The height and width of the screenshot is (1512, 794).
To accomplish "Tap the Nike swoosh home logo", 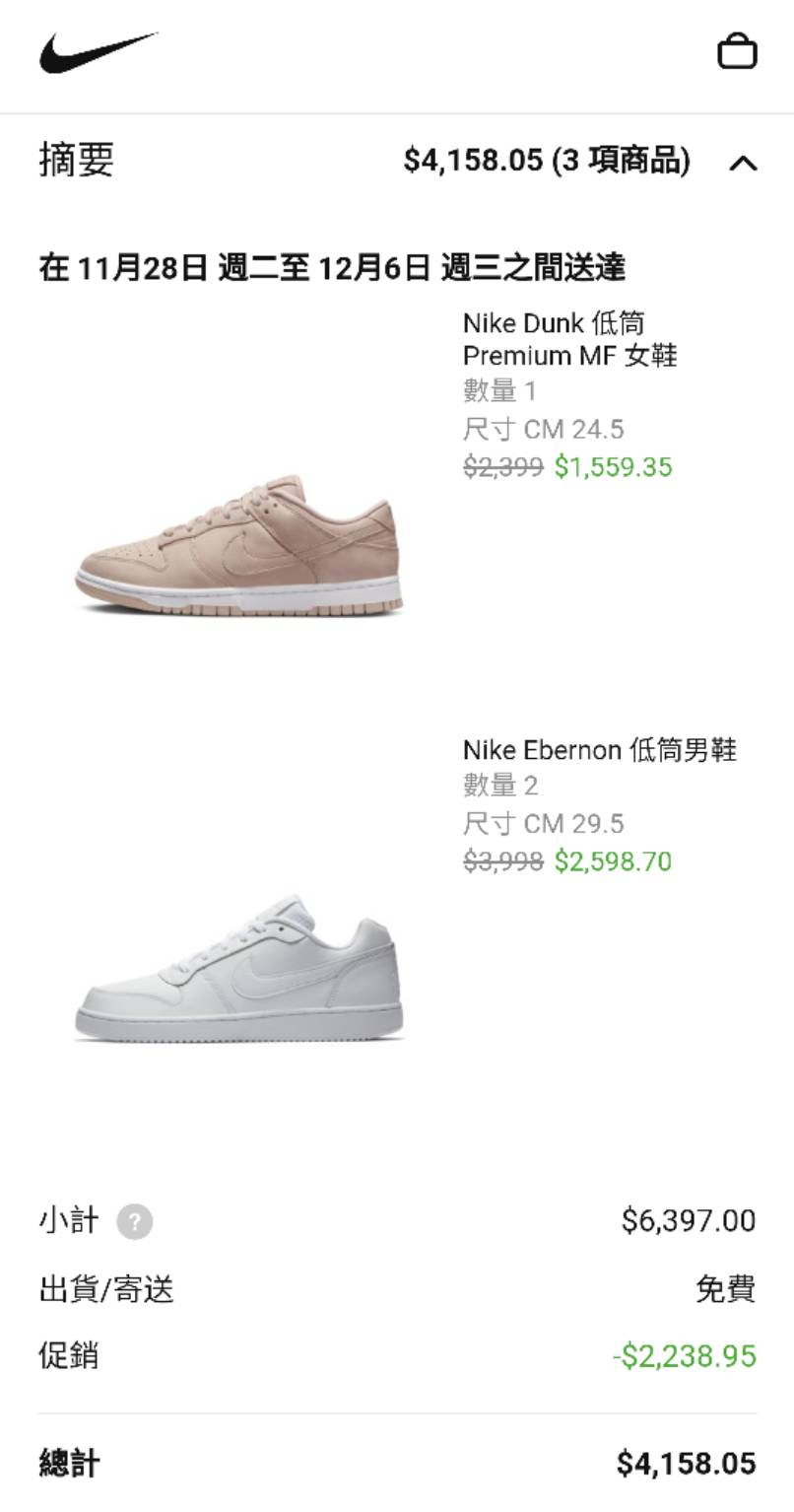I will (x=99, y=52).
